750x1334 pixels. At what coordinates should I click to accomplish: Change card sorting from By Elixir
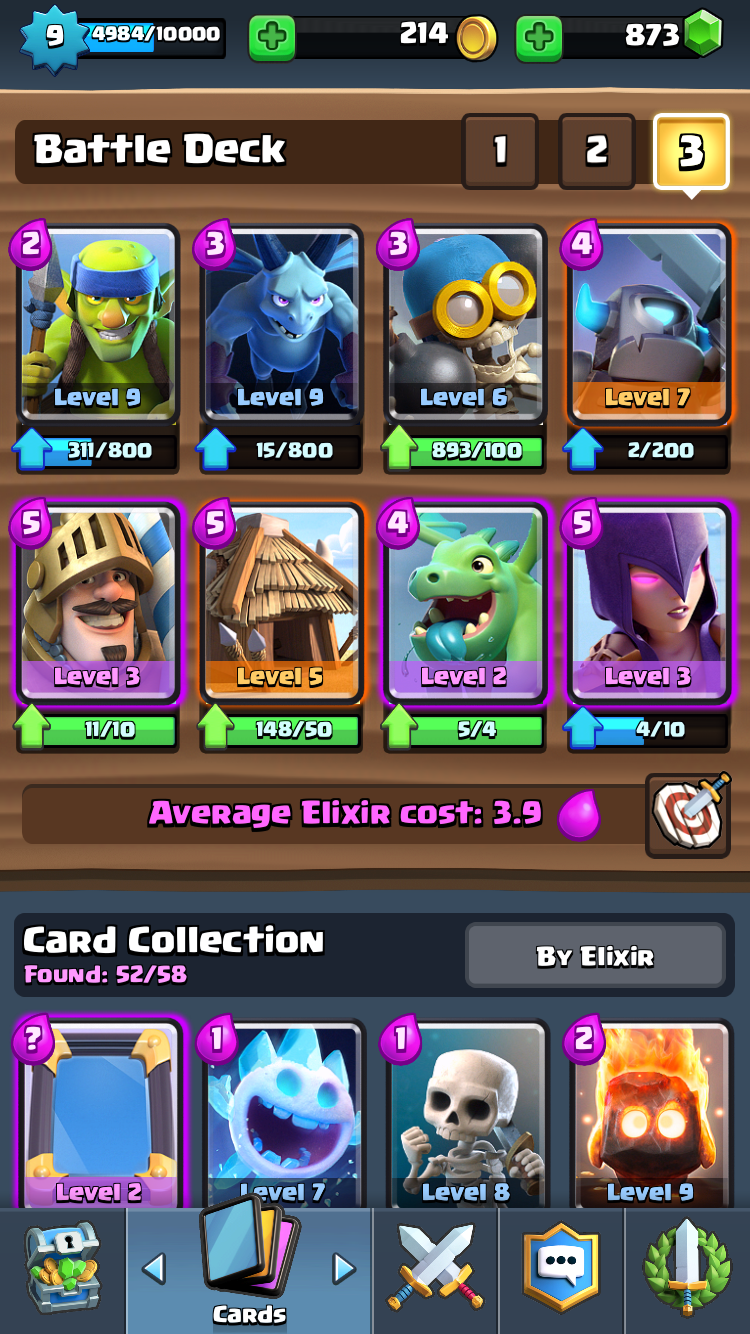[x=595, y=956]
